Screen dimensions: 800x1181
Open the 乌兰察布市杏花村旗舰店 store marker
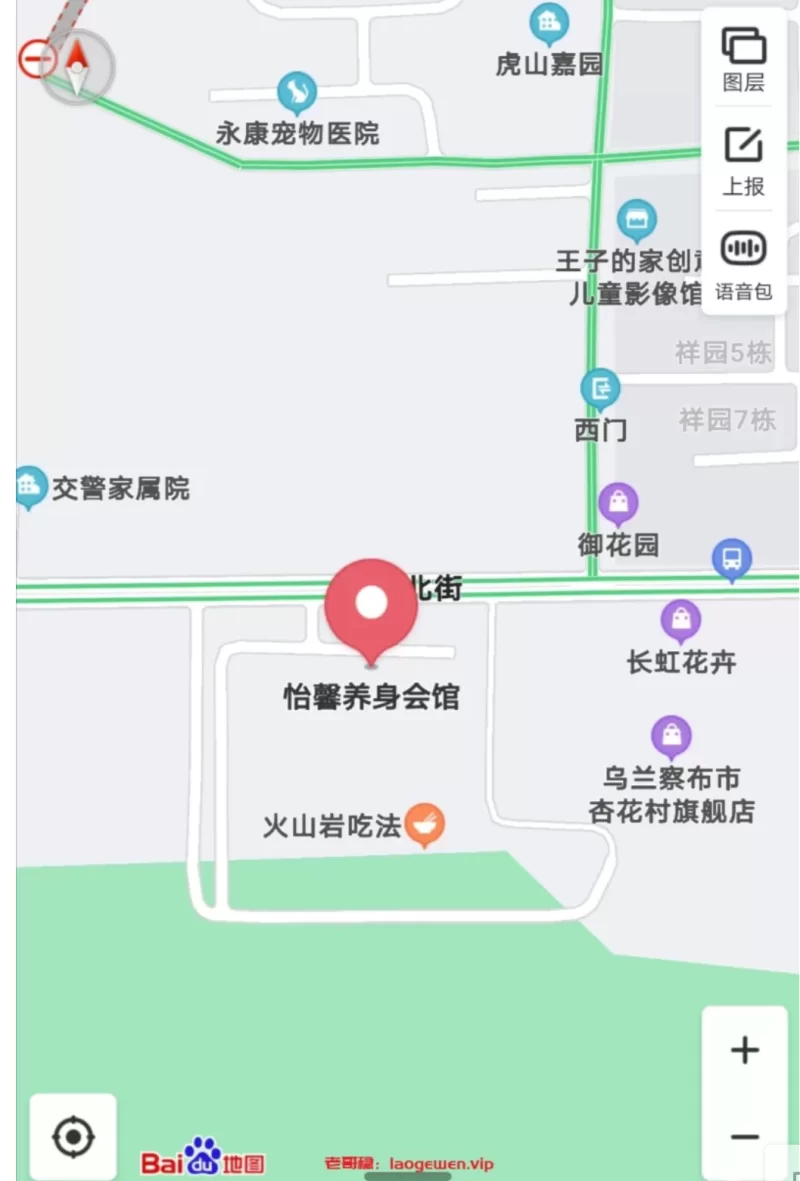(x=671, y=737)
